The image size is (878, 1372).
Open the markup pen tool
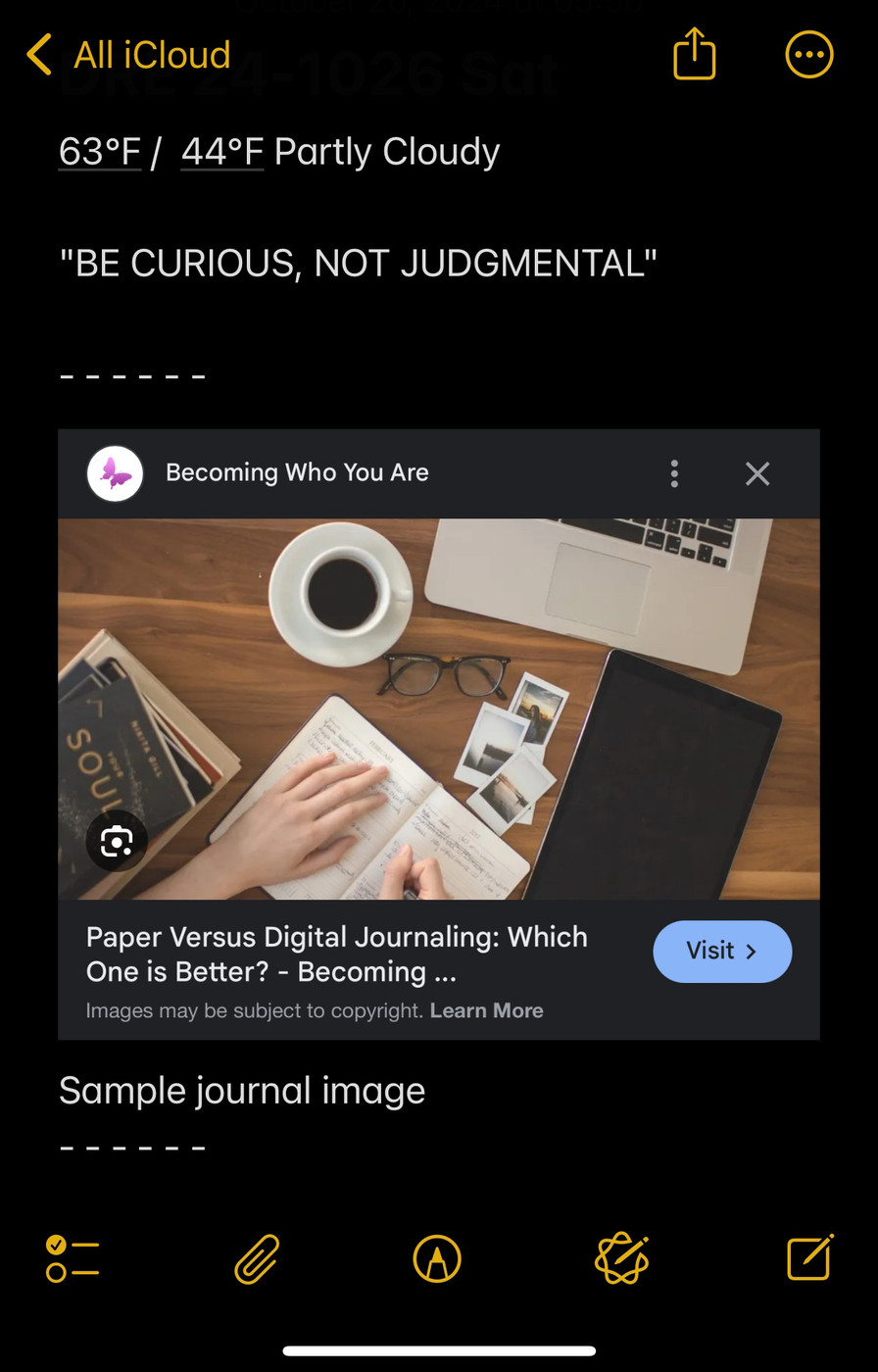point(437,1258)
